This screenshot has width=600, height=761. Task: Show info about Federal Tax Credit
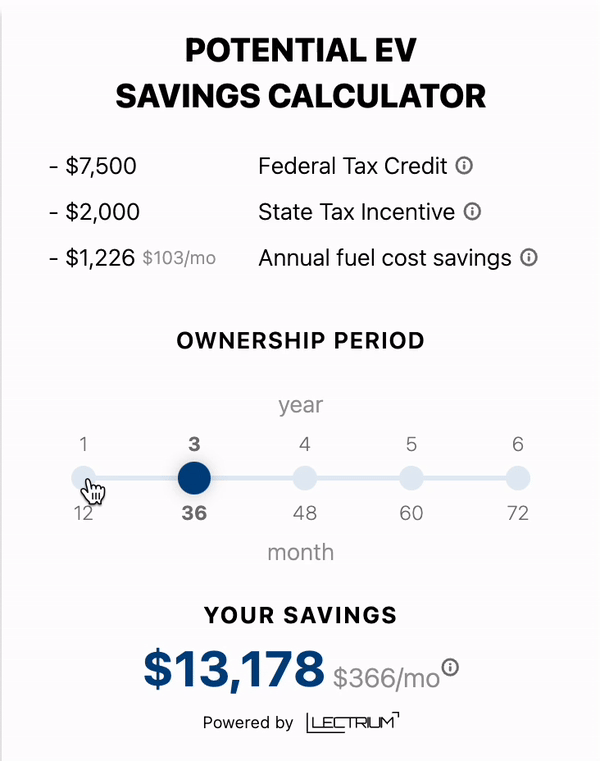464,165
